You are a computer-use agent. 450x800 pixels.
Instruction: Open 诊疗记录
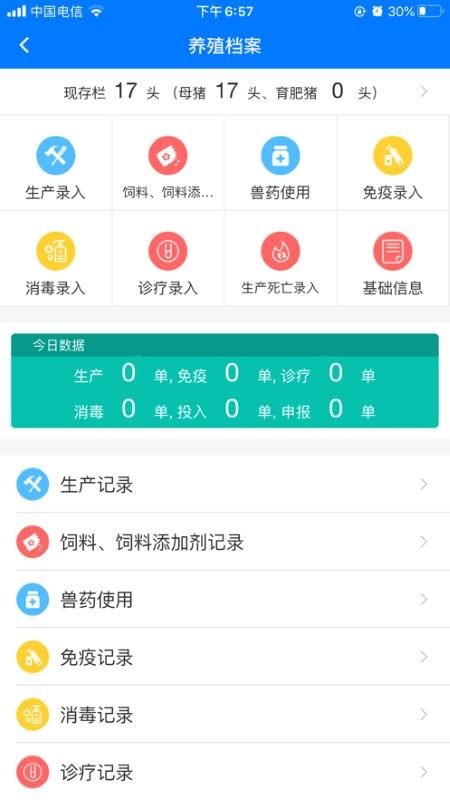pos(225,771)
